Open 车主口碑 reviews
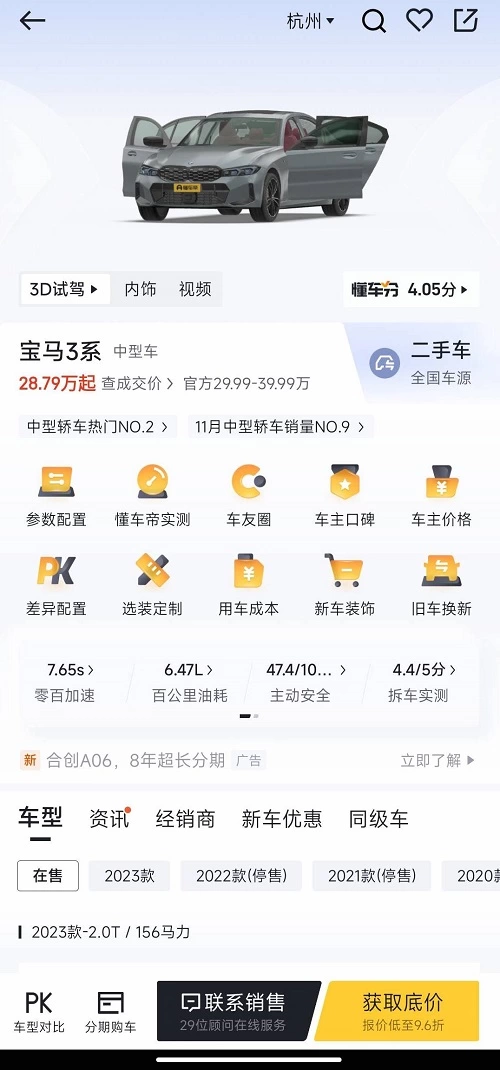The image size is (500, 1070). 345,496
